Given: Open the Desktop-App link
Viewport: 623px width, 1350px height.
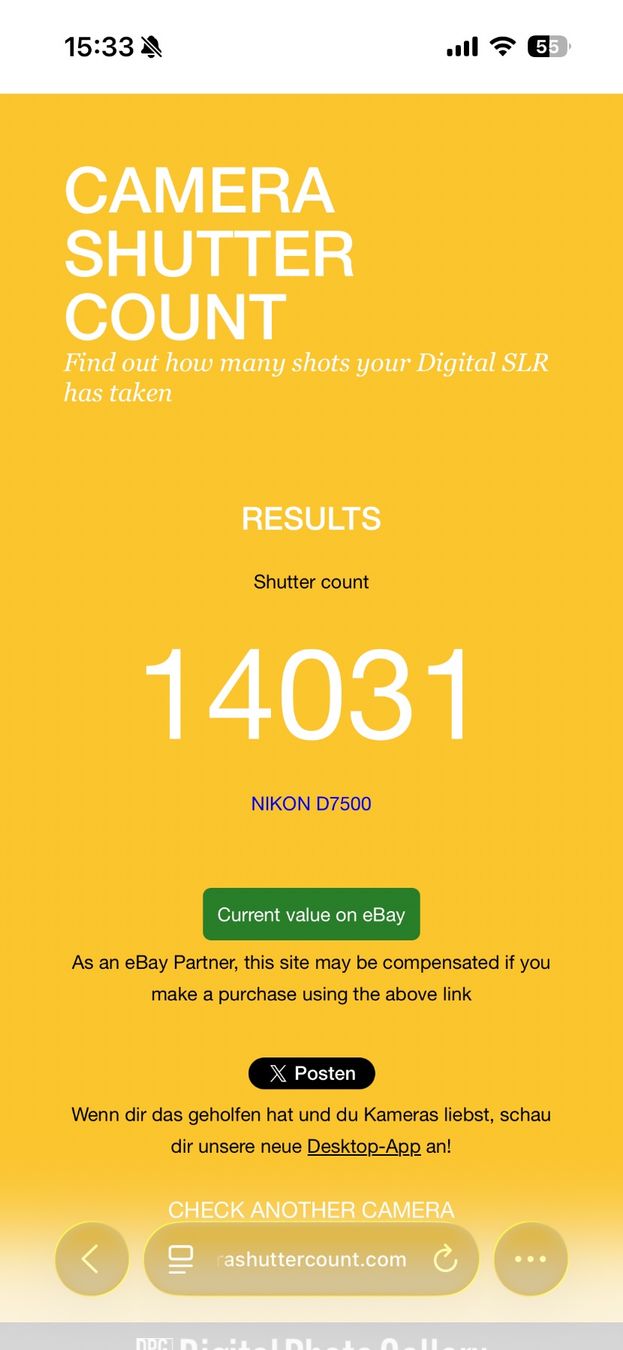Looking at the screenshot, I should [x=363, y=1146].
